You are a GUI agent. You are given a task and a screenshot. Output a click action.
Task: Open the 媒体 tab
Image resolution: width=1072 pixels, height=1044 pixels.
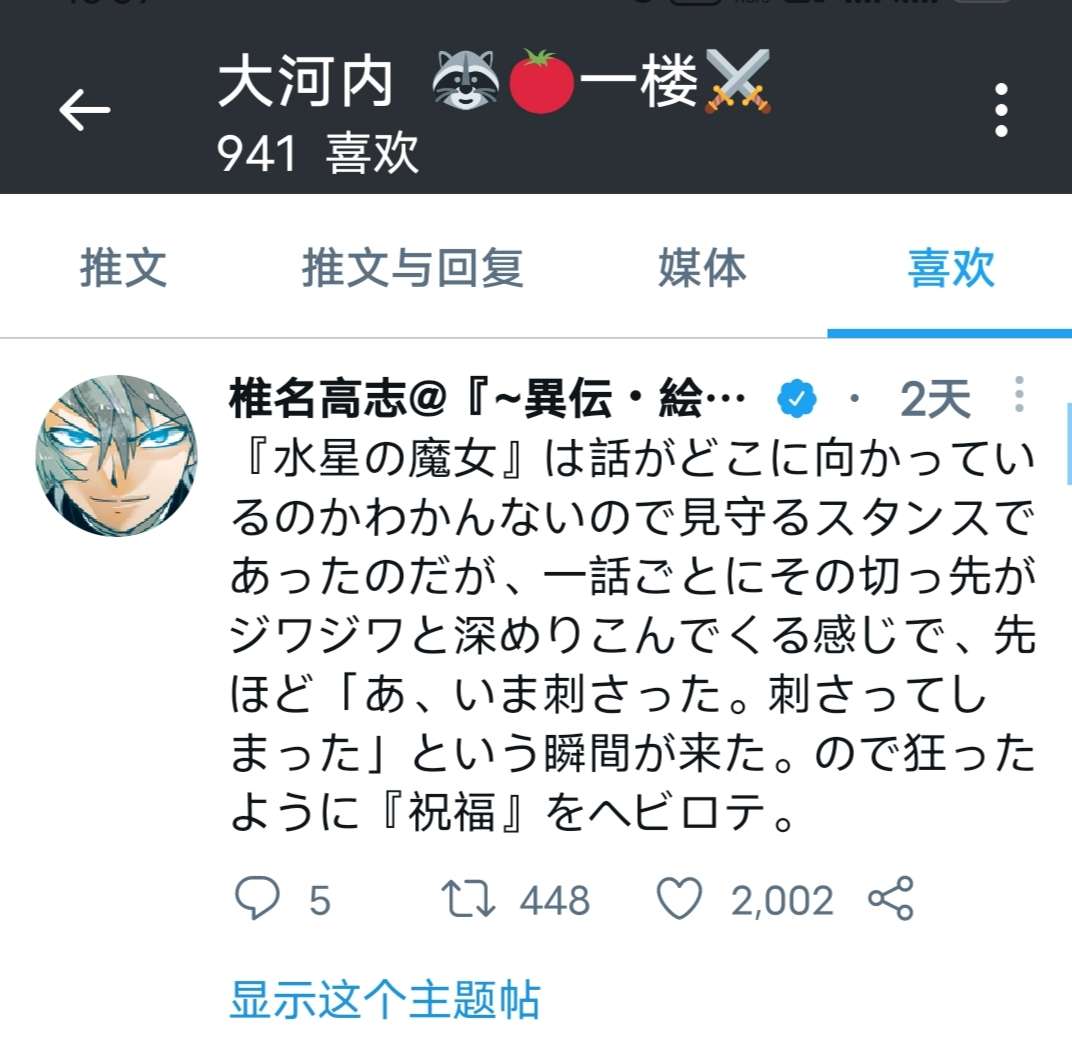[x=702, y=268]
